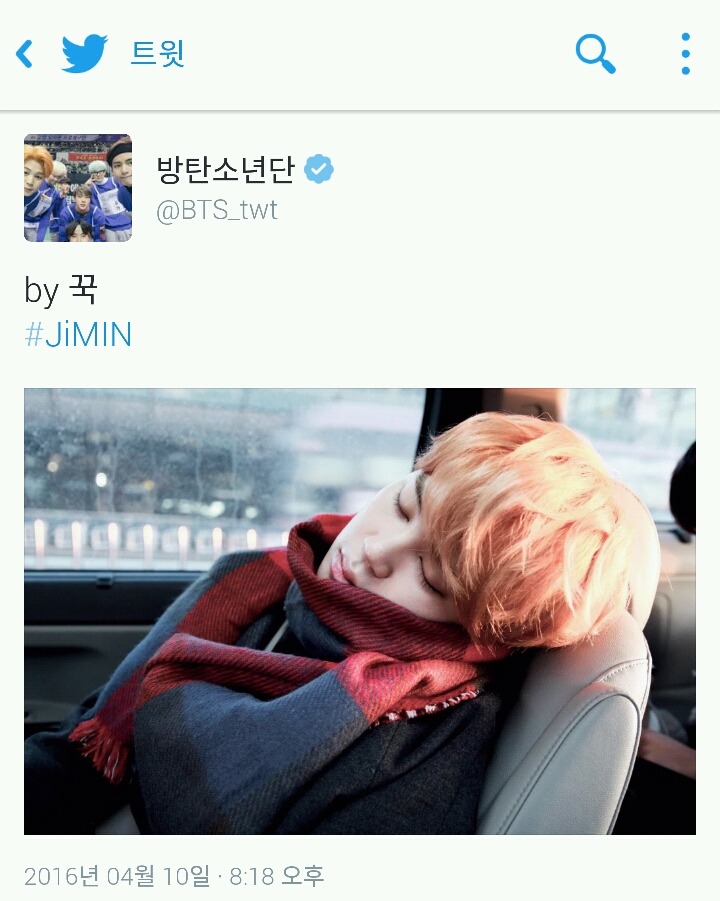
Task: Open the @BTS_twt account name
Action: click(x=217, y=210)
